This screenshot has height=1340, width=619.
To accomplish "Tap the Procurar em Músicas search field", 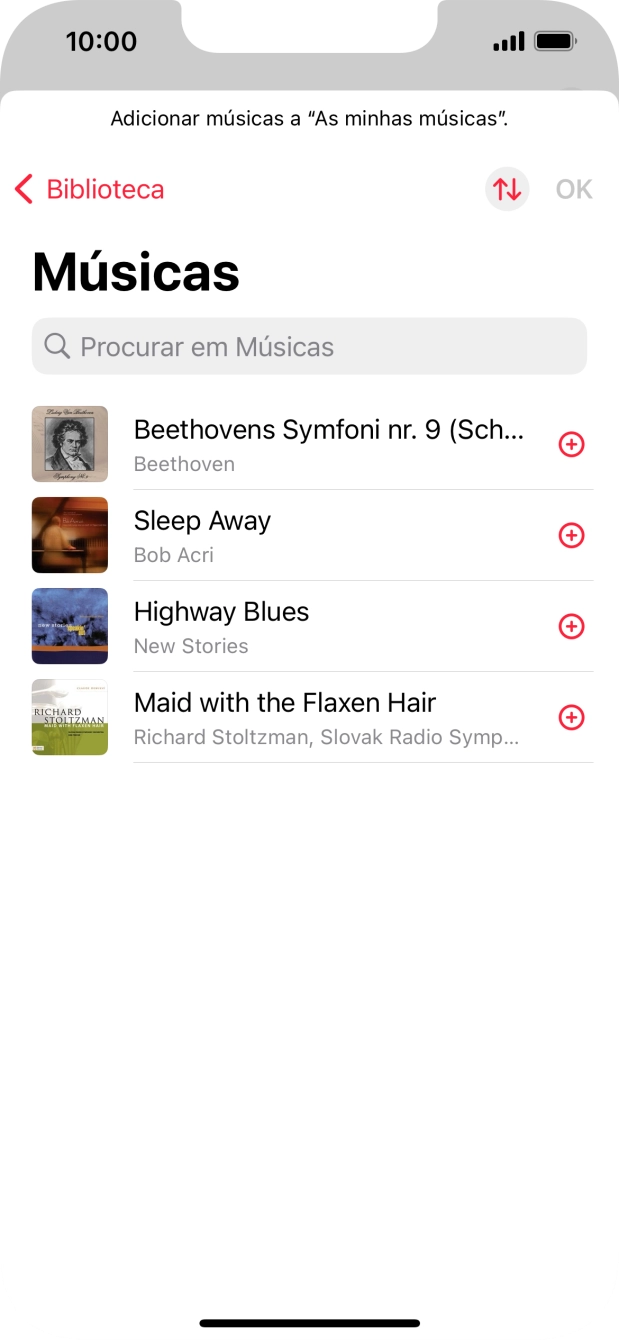I will pos(309,347).
